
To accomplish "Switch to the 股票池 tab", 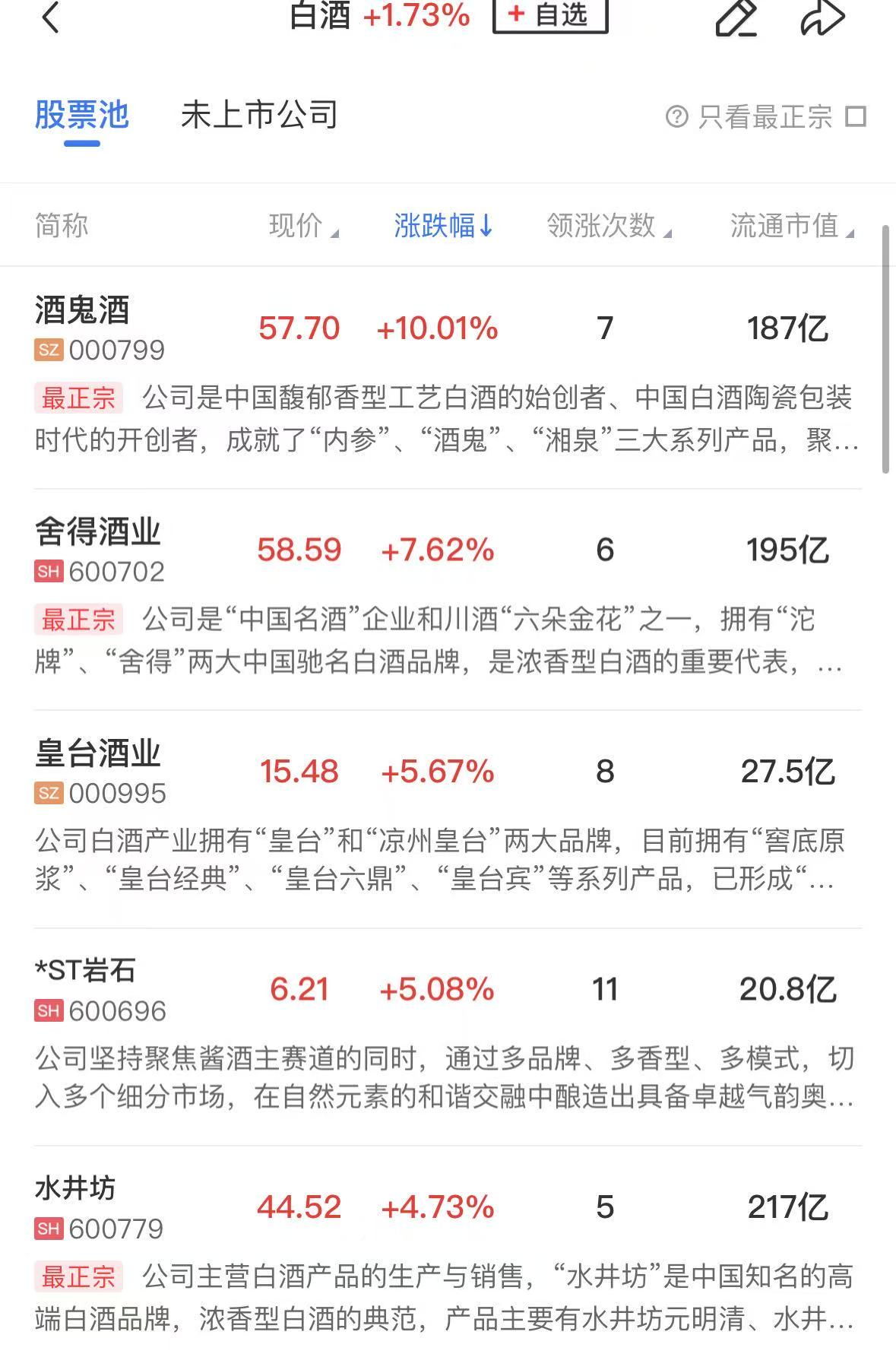I will (x=82, y=116).
